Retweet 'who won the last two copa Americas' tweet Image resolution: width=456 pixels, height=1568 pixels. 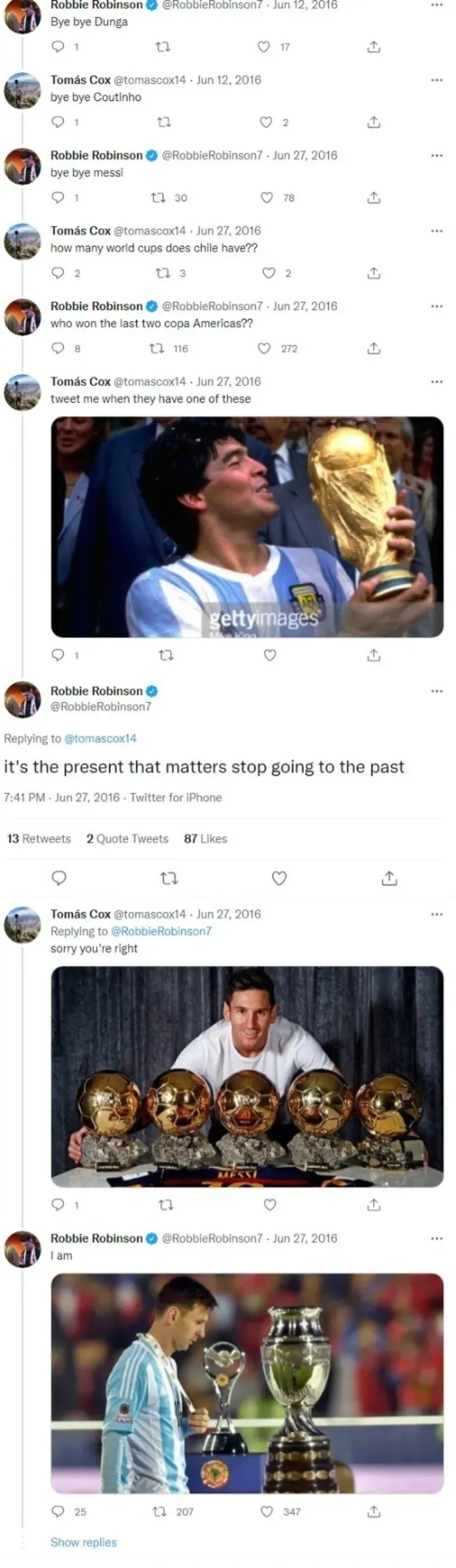point(157,348)
